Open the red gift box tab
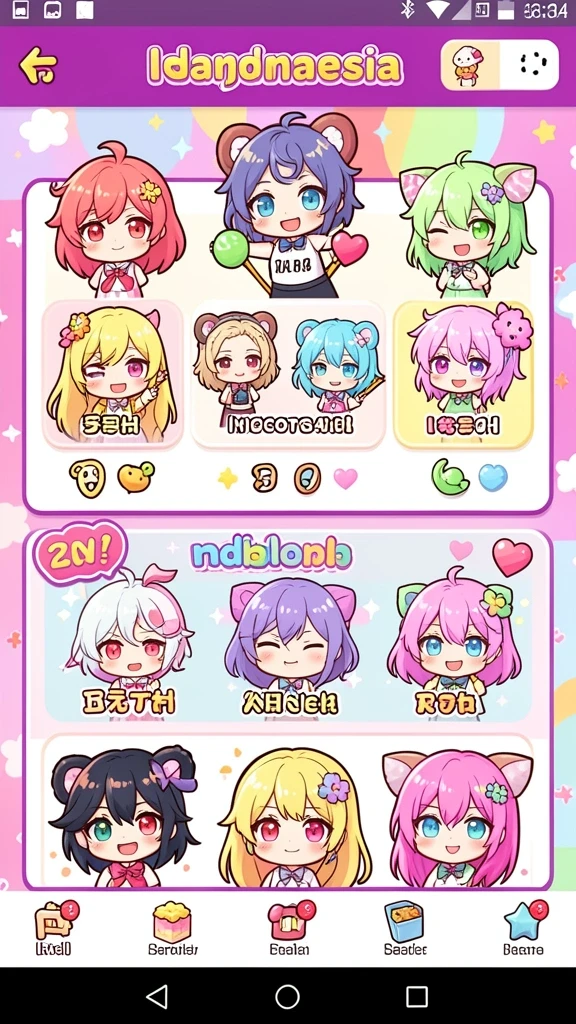 pyautogui.click(x=289, y=928)
